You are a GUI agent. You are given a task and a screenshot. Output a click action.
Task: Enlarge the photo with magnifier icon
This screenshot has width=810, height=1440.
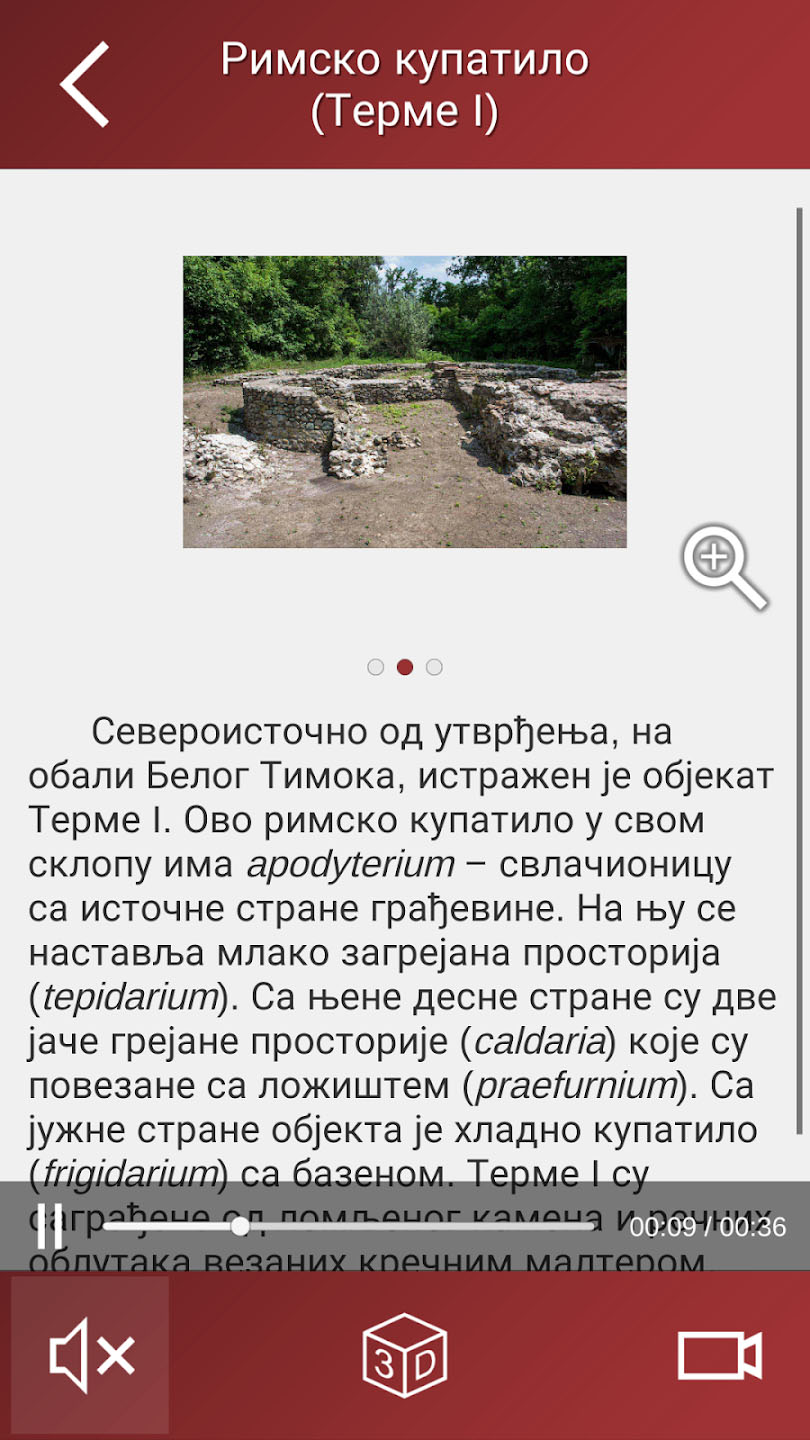coord(724,566)
